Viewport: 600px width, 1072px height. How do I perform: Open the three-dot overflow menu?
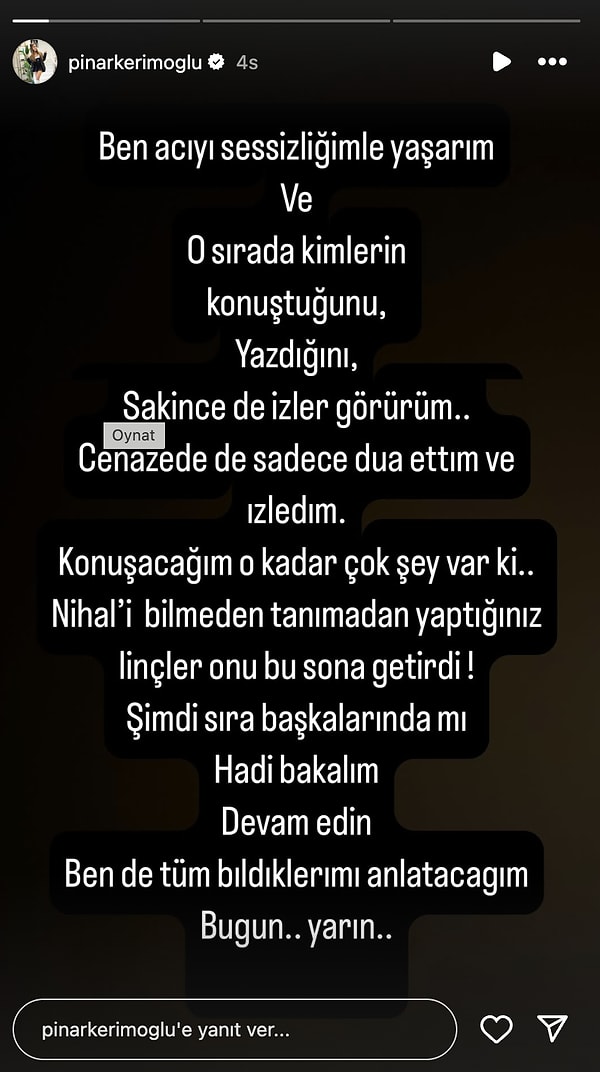pyautogui.click(x=552, y=62)
